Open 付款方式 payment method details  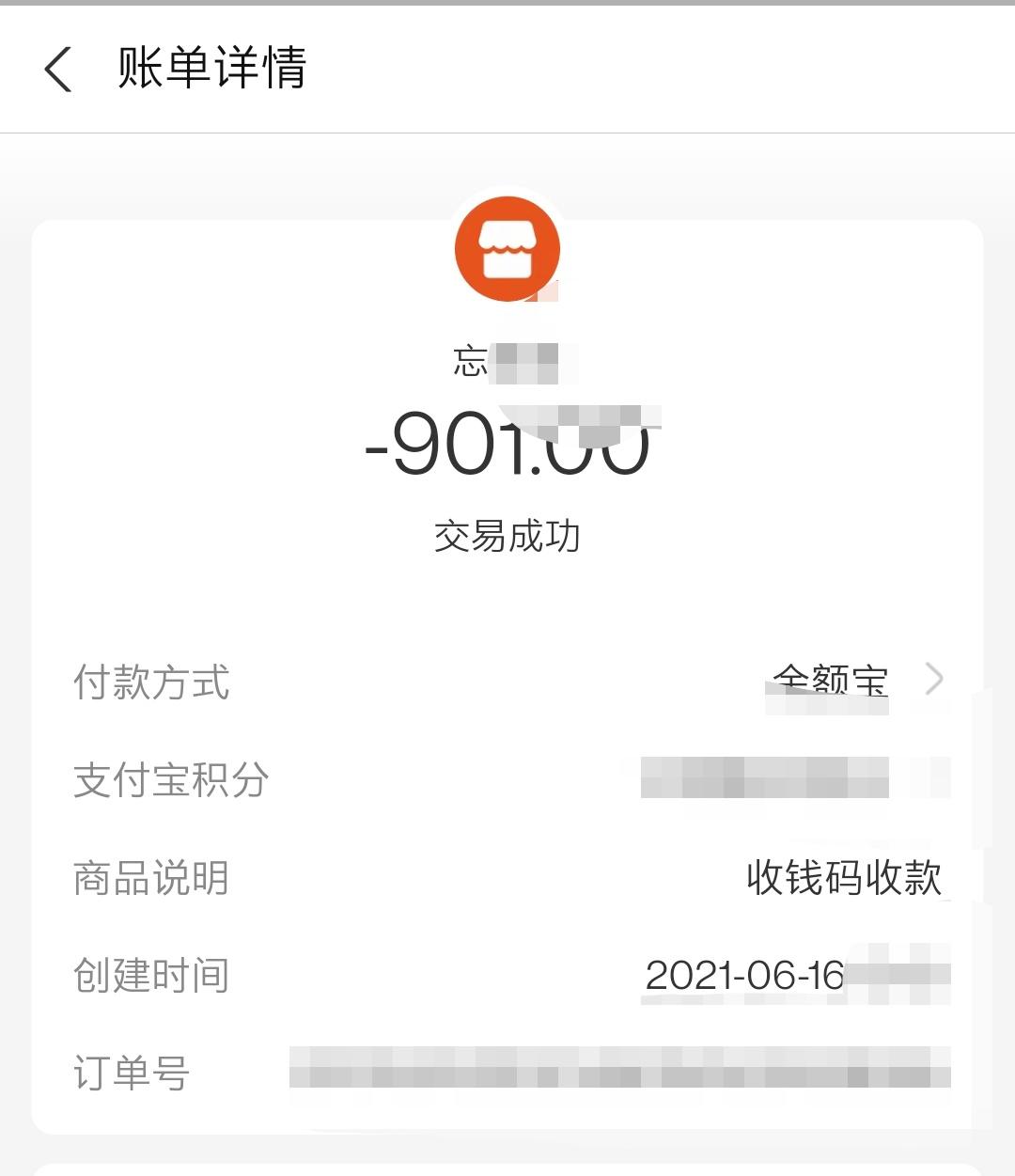pos(932,679)
